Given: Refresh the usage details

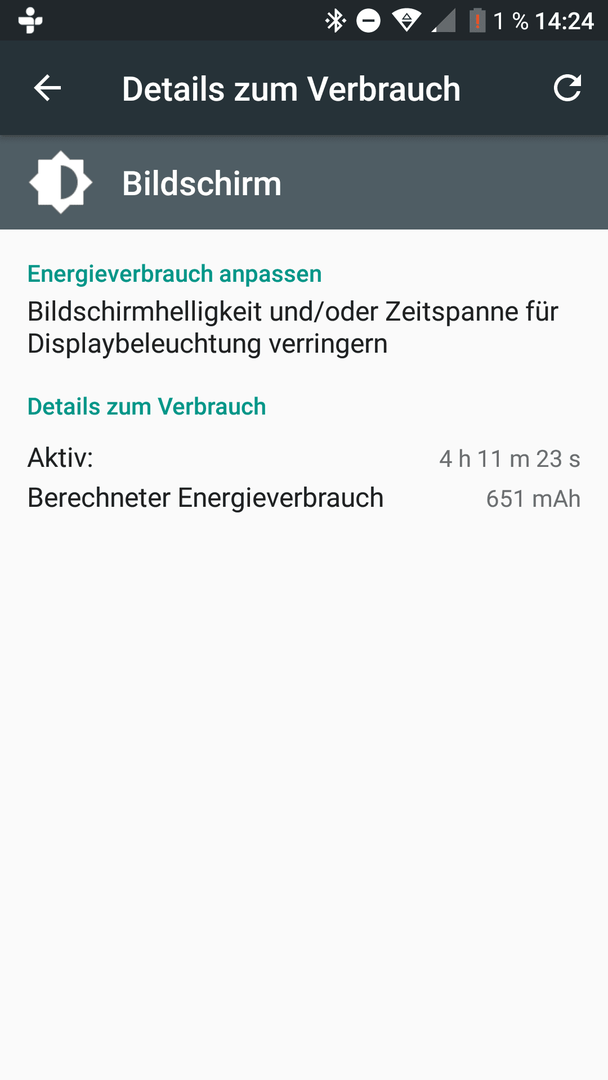Looking at the screenshot, I should [x=567, y=88].
